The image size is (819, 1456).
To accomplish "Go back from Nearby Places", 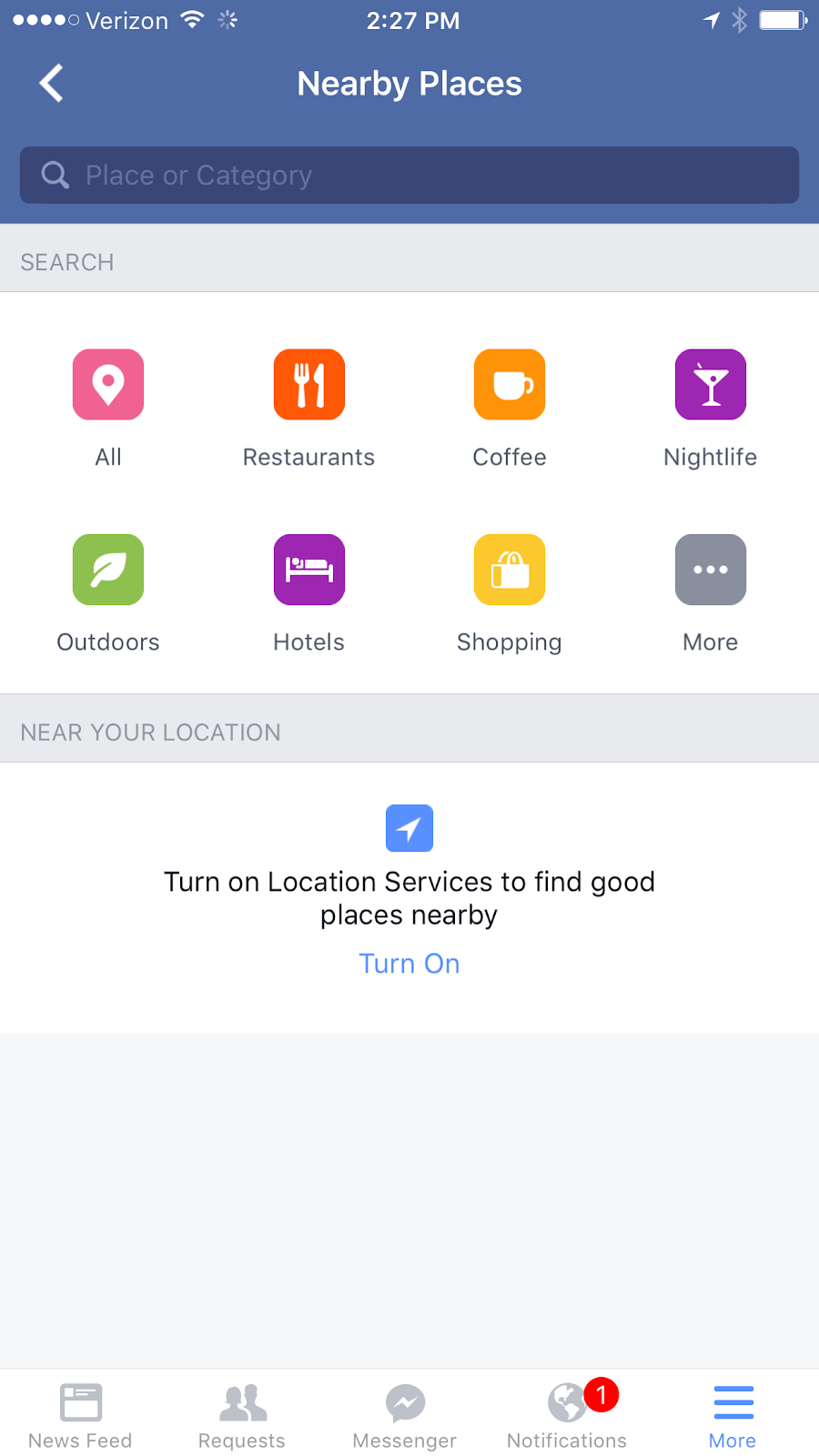I will (x=52, y=84).
